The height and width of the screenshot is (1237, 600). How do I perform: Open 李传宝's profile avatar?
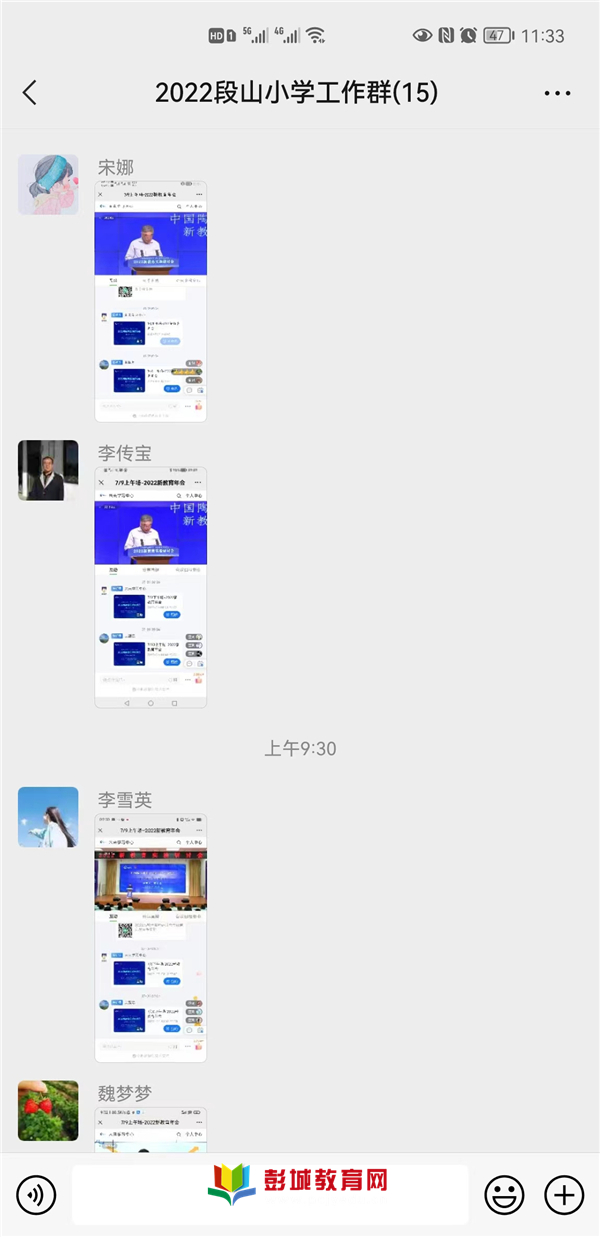(x=48, y=470)
